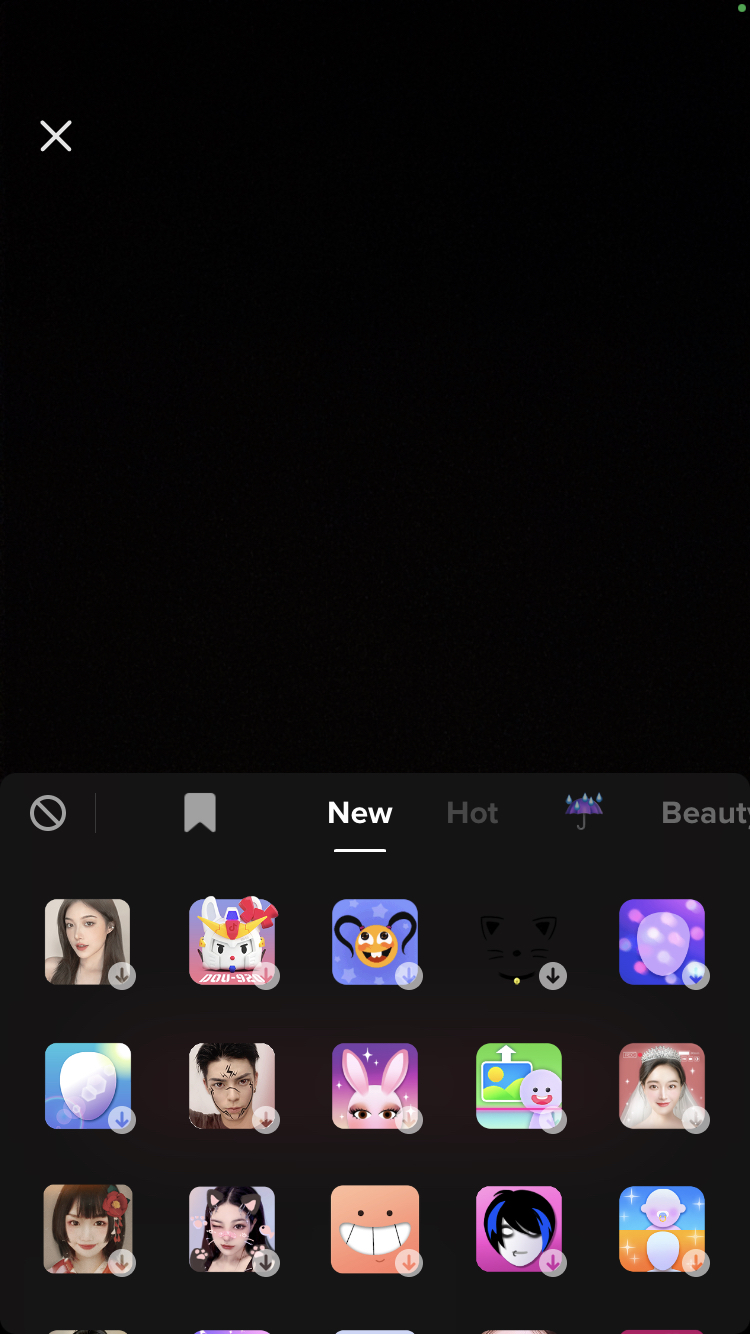Apply the pink bunny ears effect
This screenshot has width=750, height=1334.
[375, 1086]
